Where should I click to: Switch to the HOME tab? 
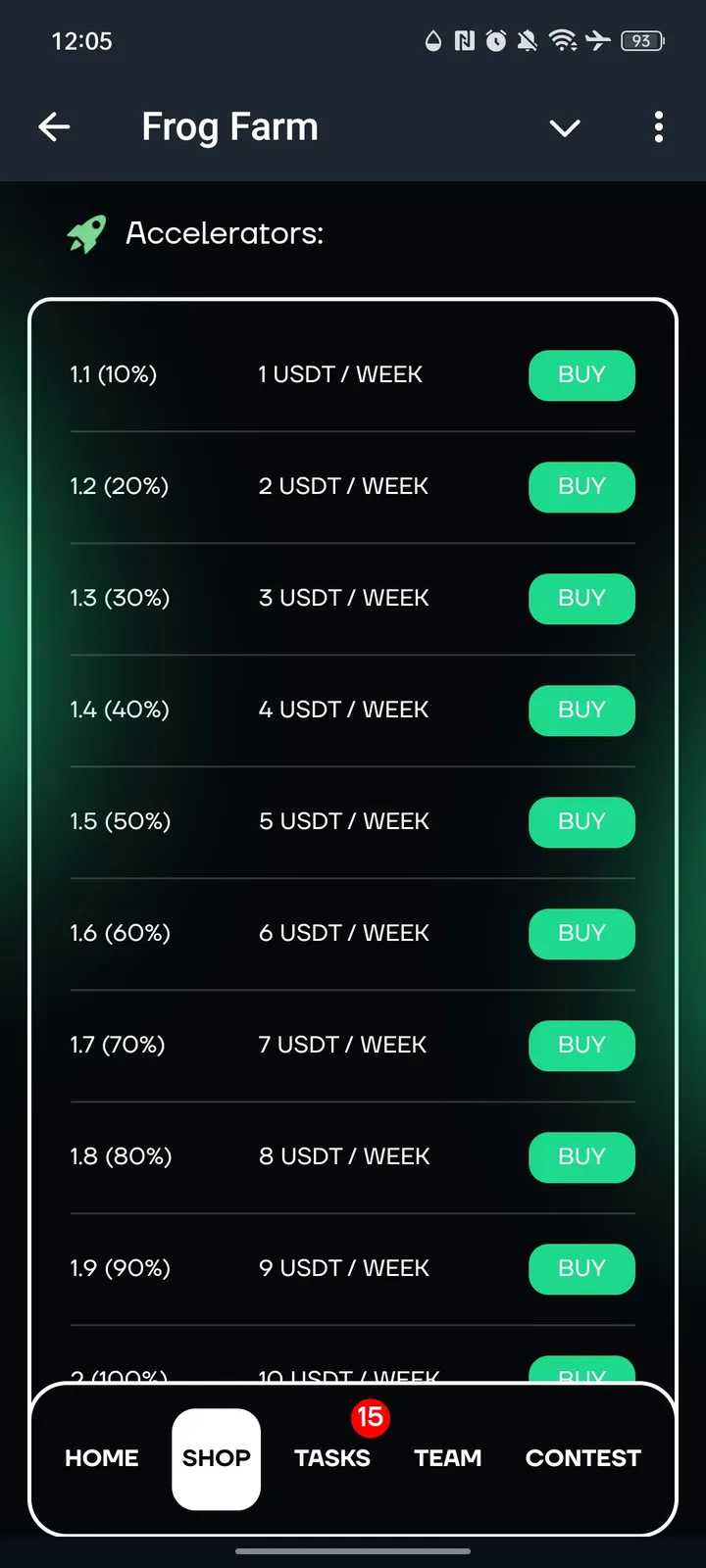(102, 1458)
